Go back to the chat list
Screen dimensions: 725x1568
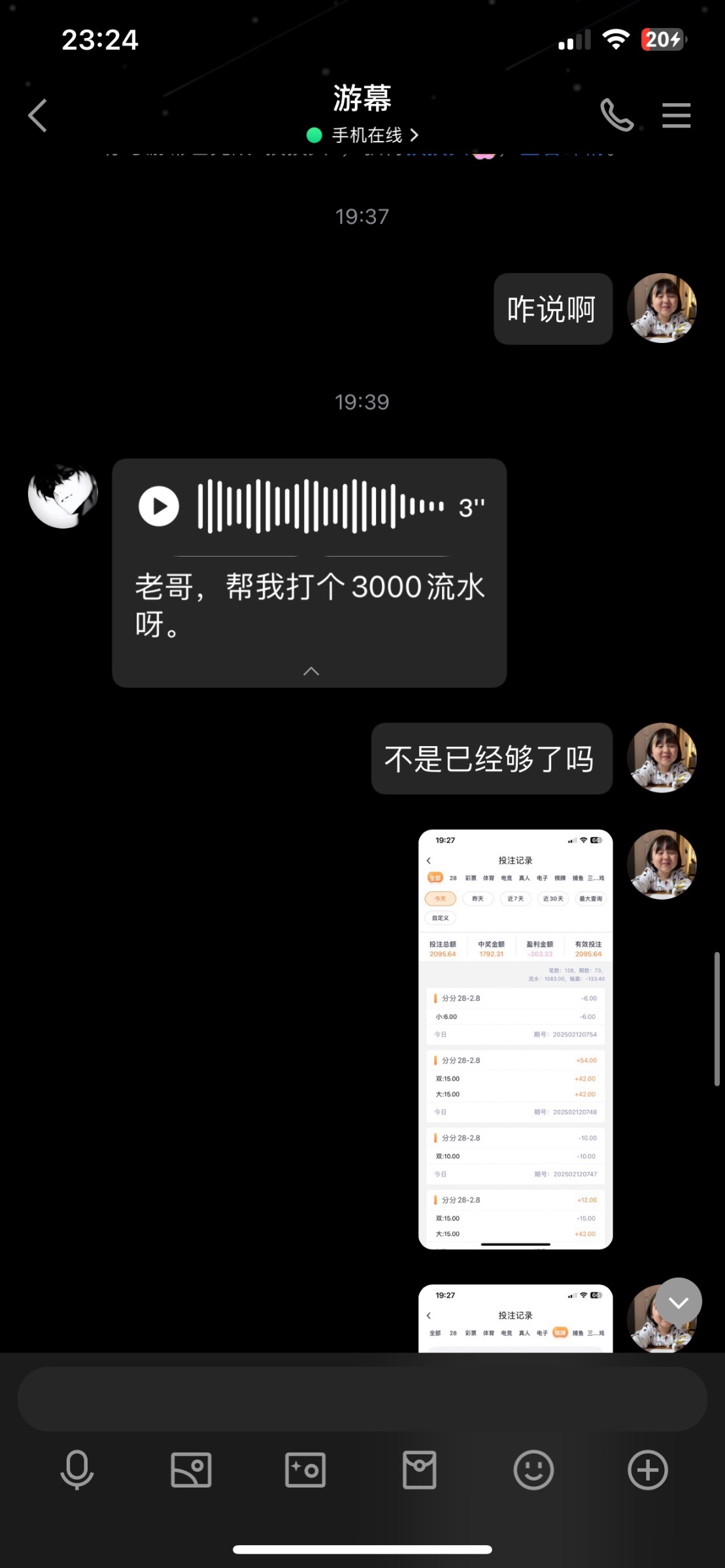[38, 116]
